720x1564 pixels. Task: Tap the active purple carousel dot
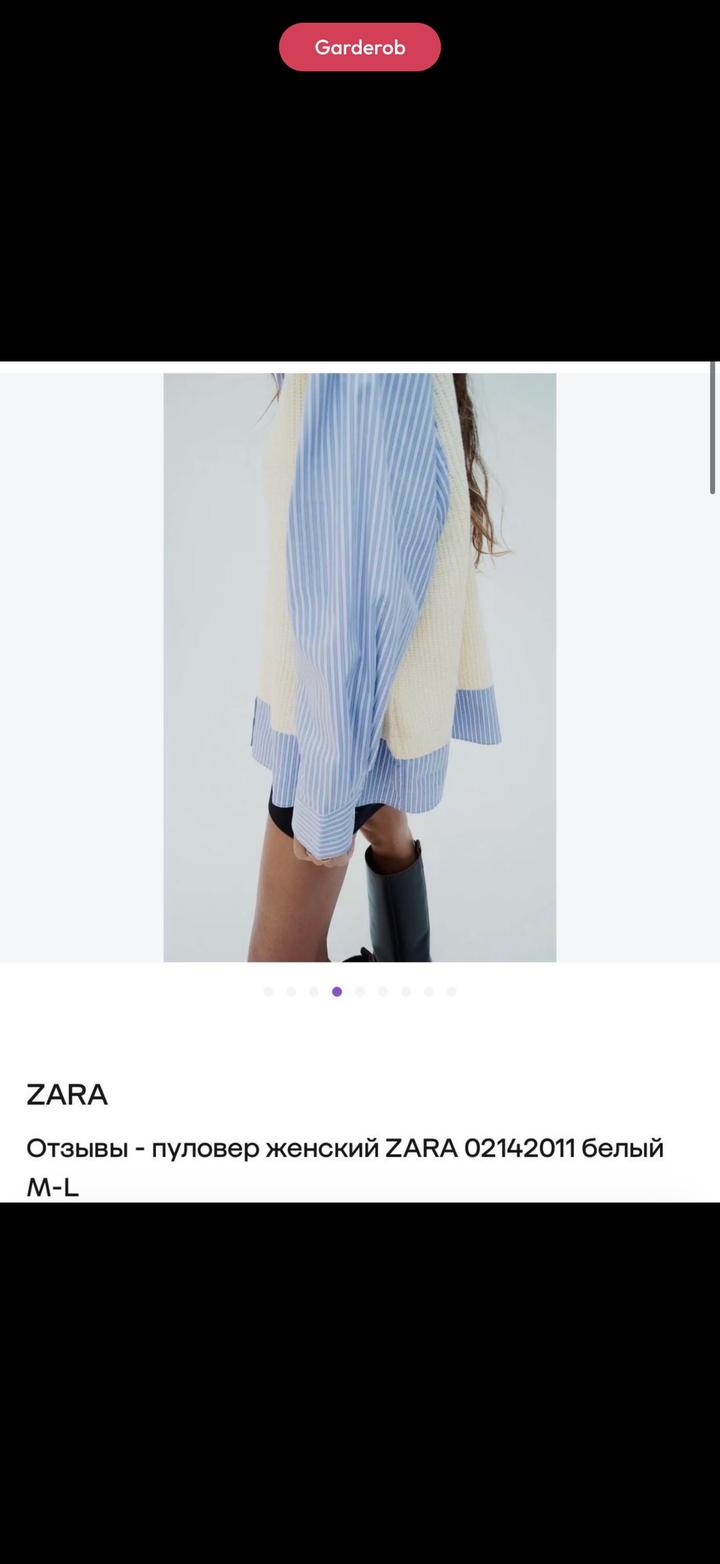click(x=337, y=991)
